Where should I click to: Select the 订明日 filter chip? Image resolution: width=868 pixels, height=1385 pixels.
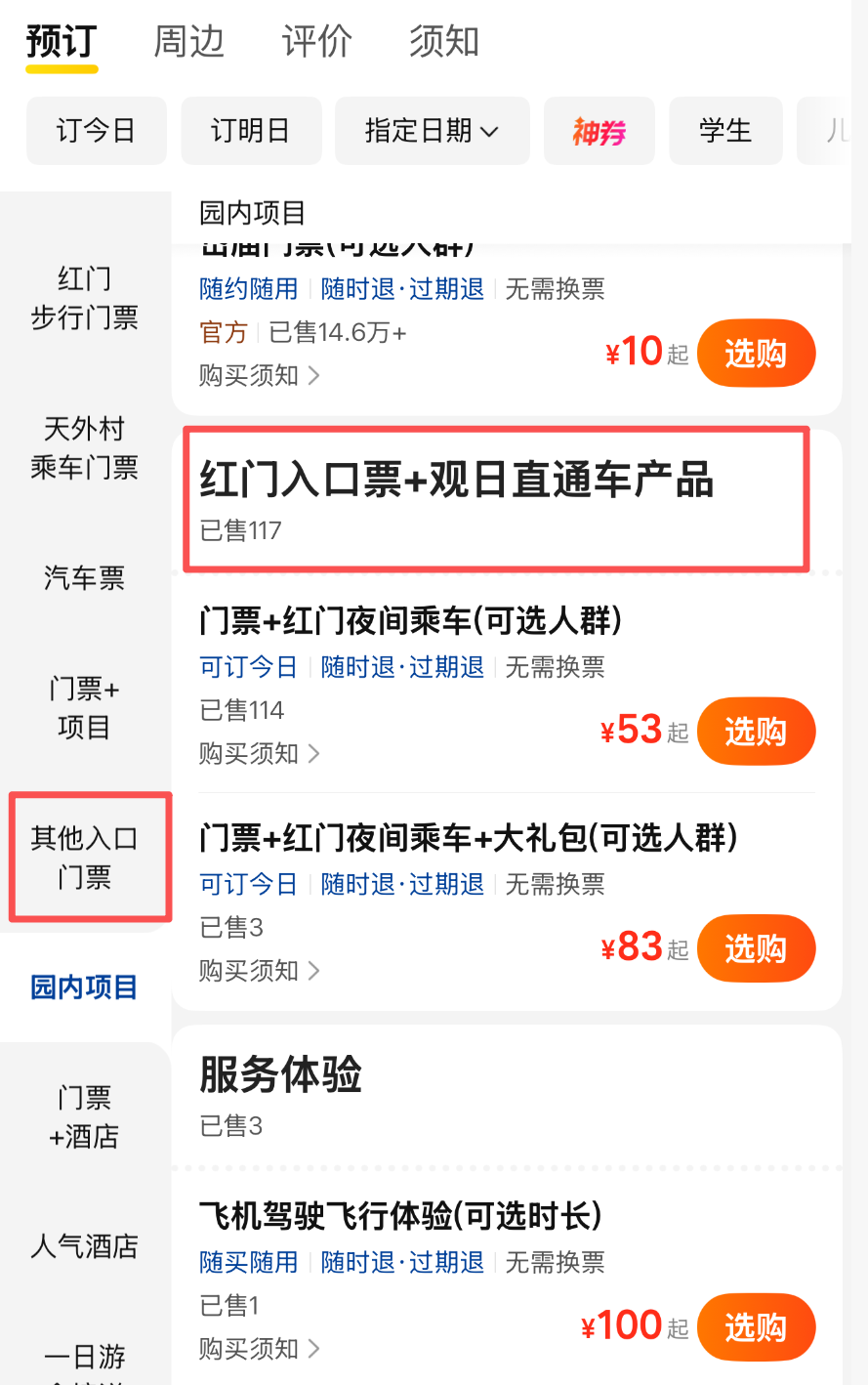pyautogui.click(x=251, y=131)
